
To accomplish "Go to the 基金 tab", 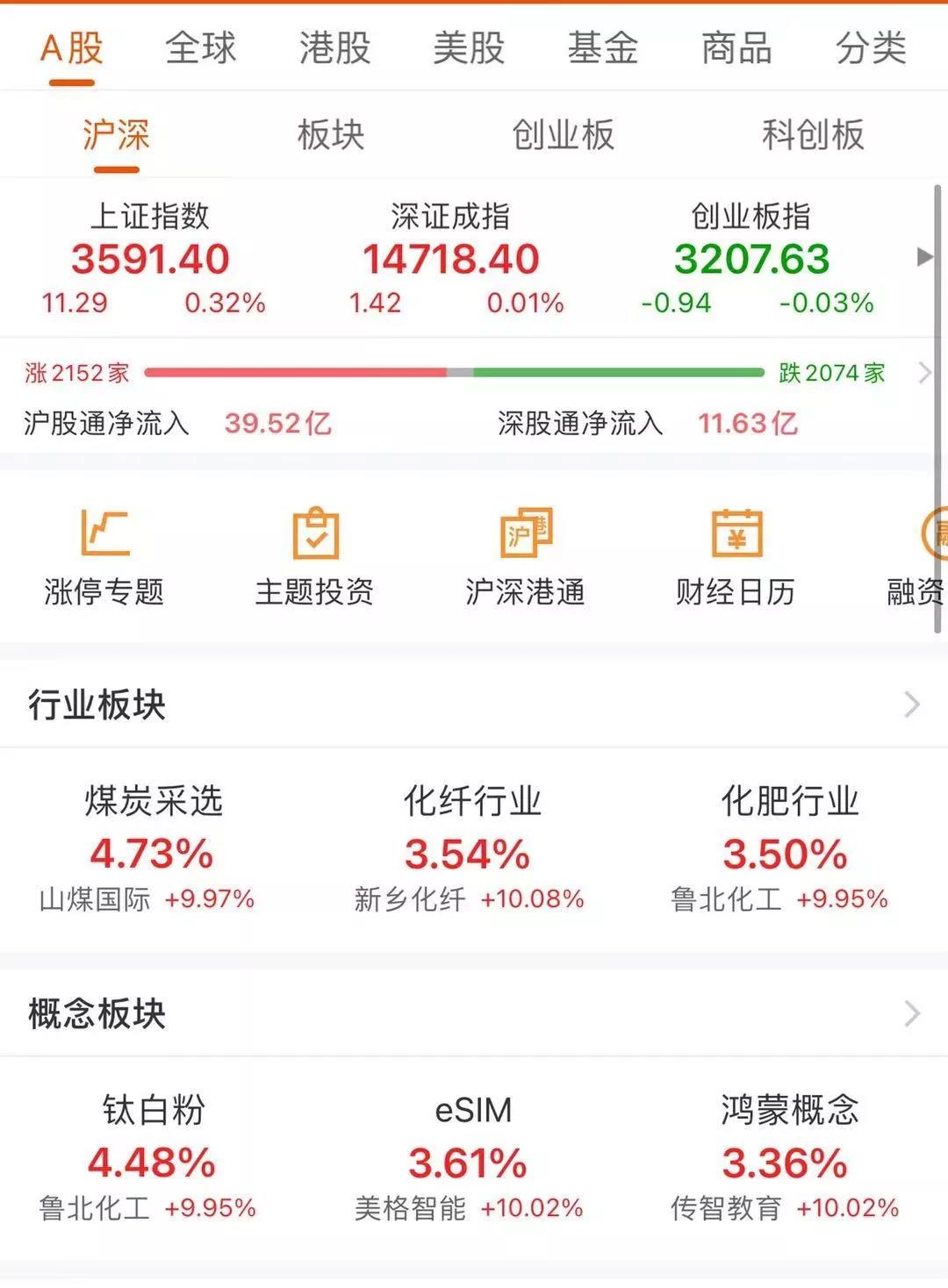I will tap(602, 47).
